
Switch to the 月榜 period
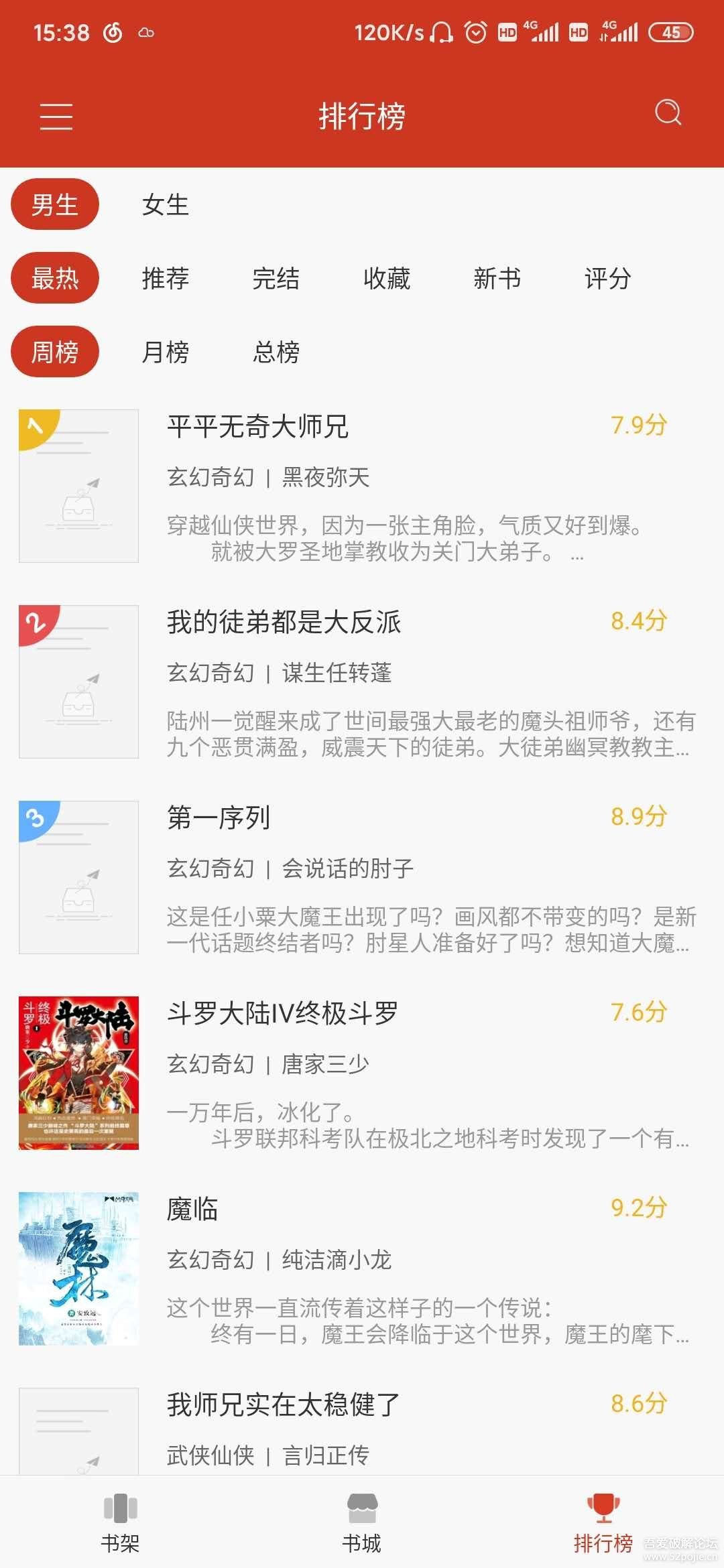coord(165,352)
